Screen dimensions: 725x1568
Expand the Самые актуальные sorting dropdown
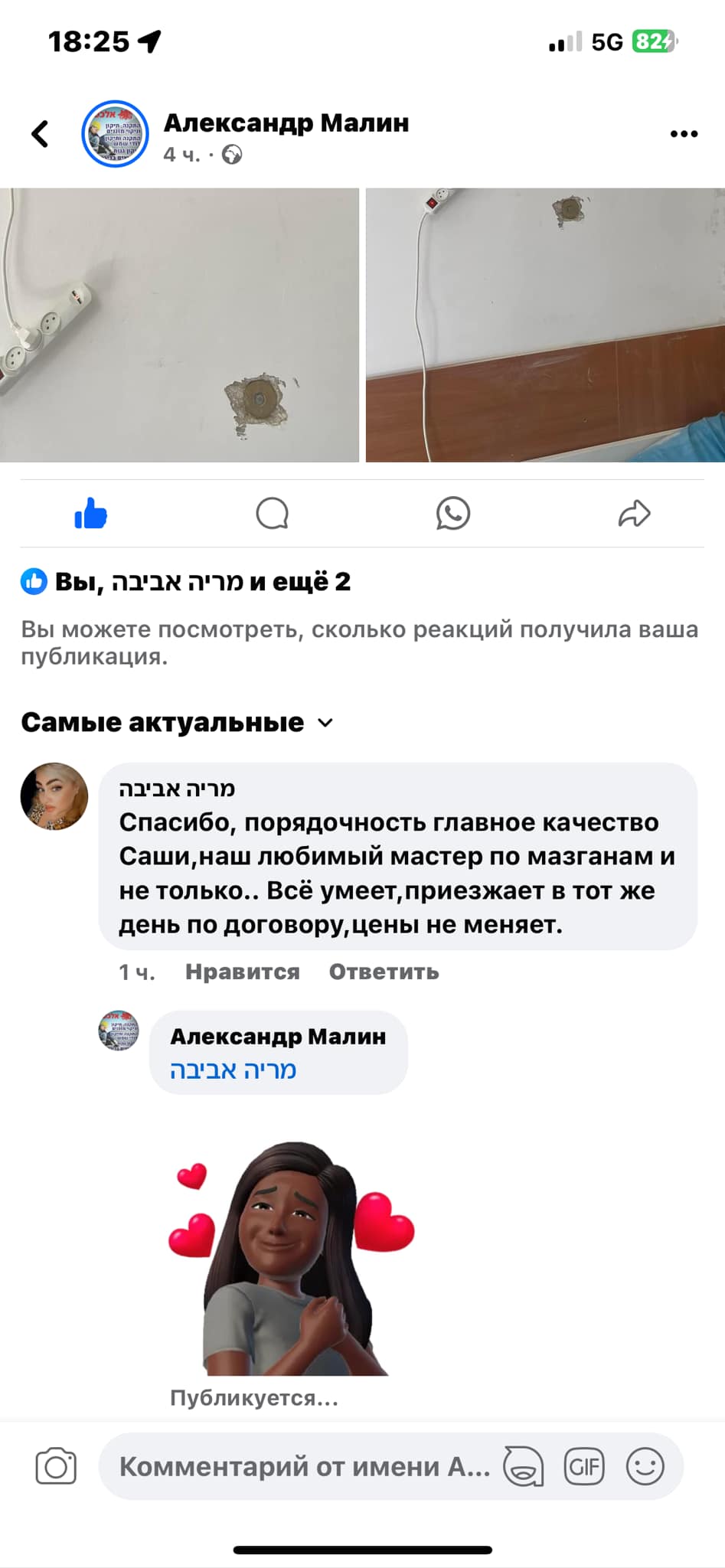[x=178, y=723]
